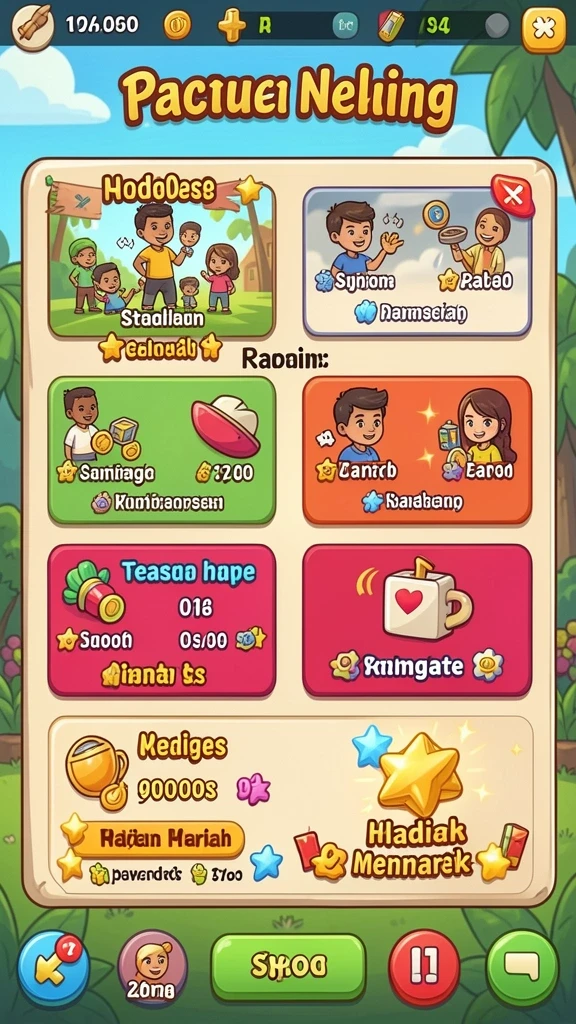
Task: Select the orange Kaiabang card
Action: 417,450
